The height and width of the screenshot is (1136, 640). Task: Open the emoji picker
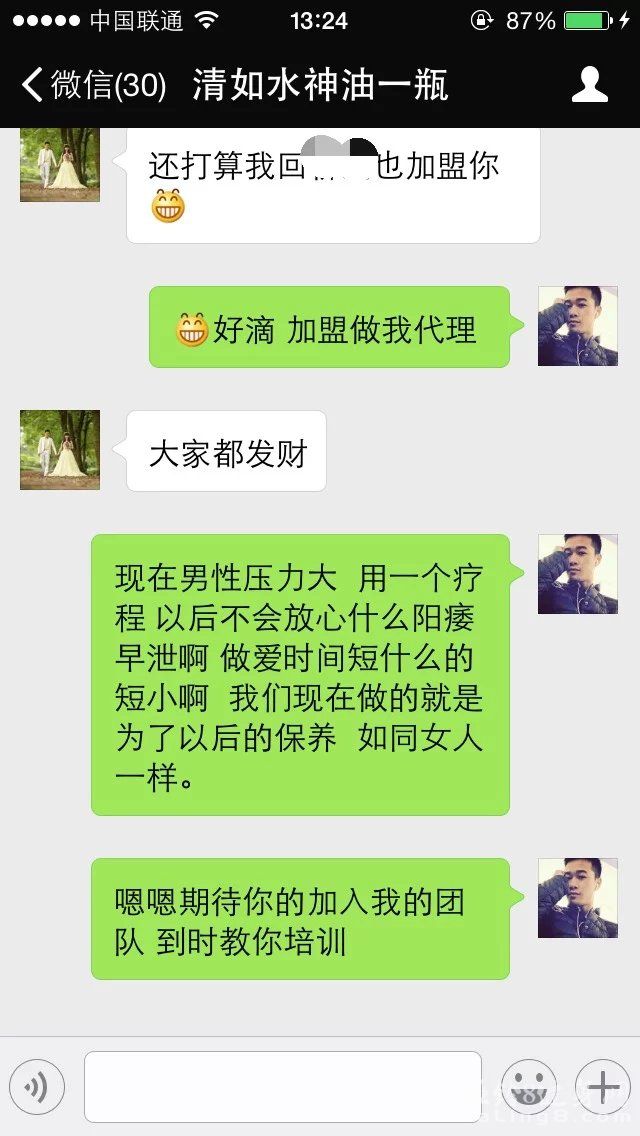pos(528,1086)
